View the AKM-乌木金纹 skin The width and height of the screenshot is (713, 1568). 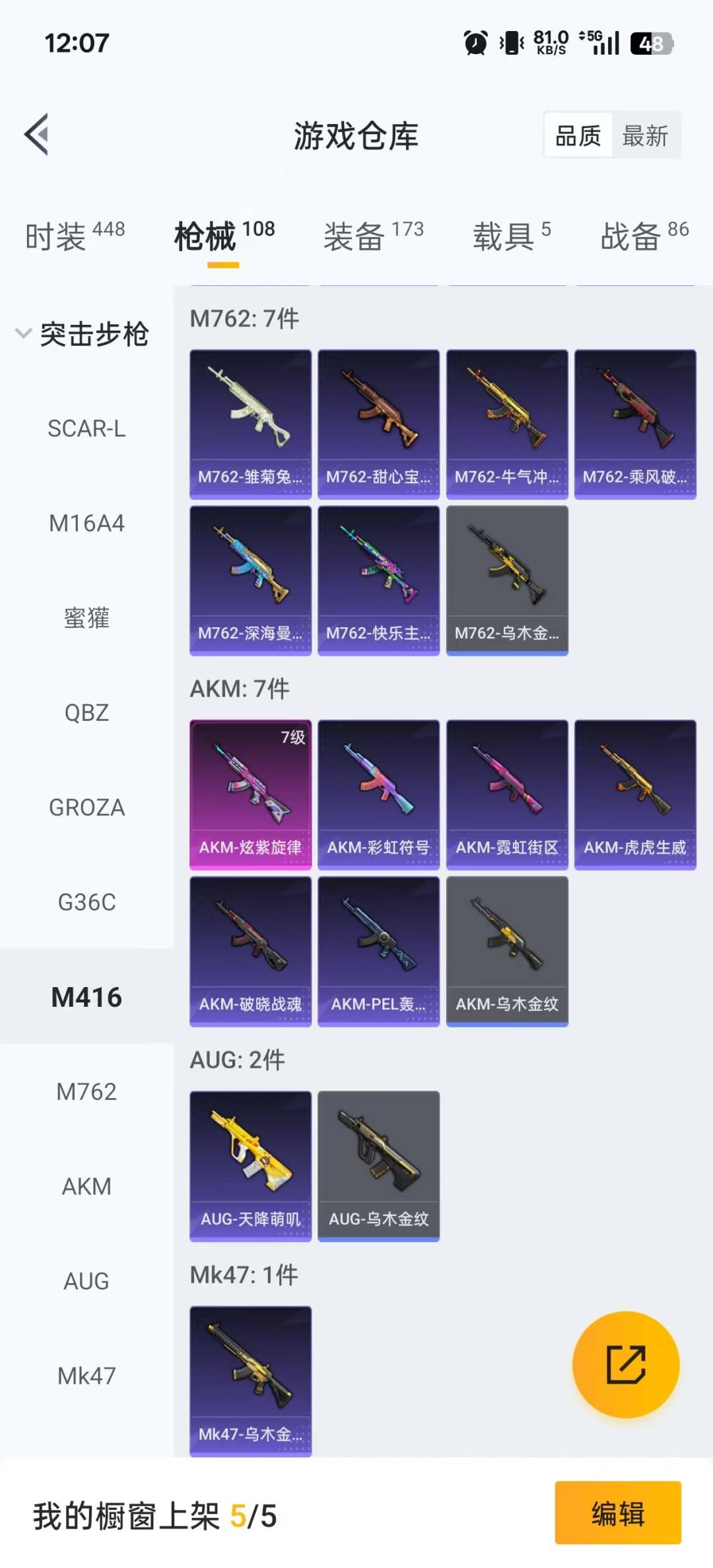pos(507,951)
